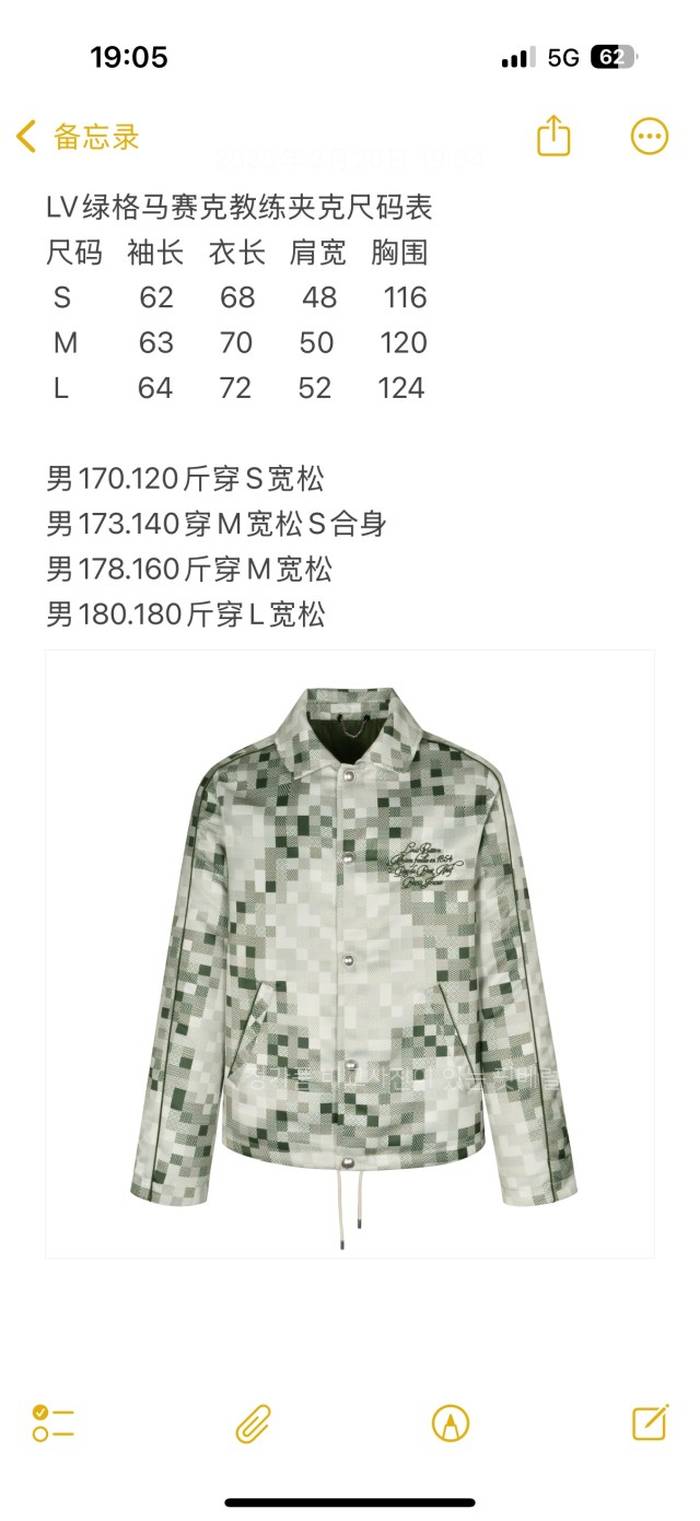Open the jacket image attachment
The height and width of the screenshot is (1521, 700).
350,952
